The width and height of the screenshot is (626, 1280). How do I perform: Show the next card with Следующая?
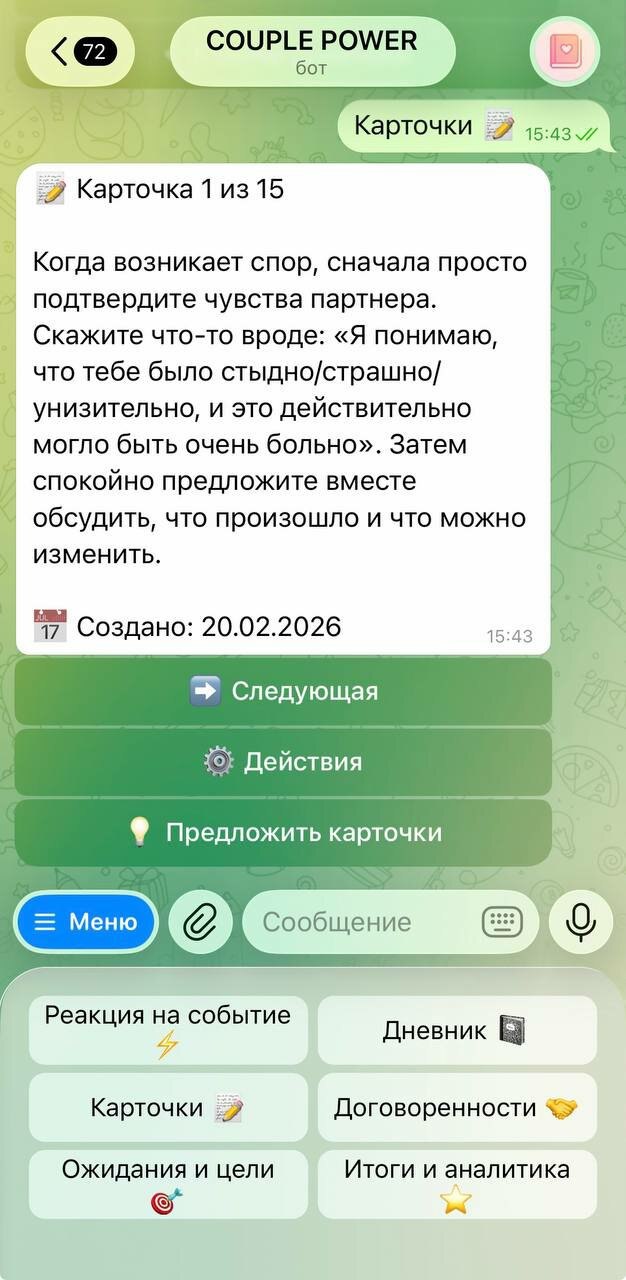pos(283,691)
